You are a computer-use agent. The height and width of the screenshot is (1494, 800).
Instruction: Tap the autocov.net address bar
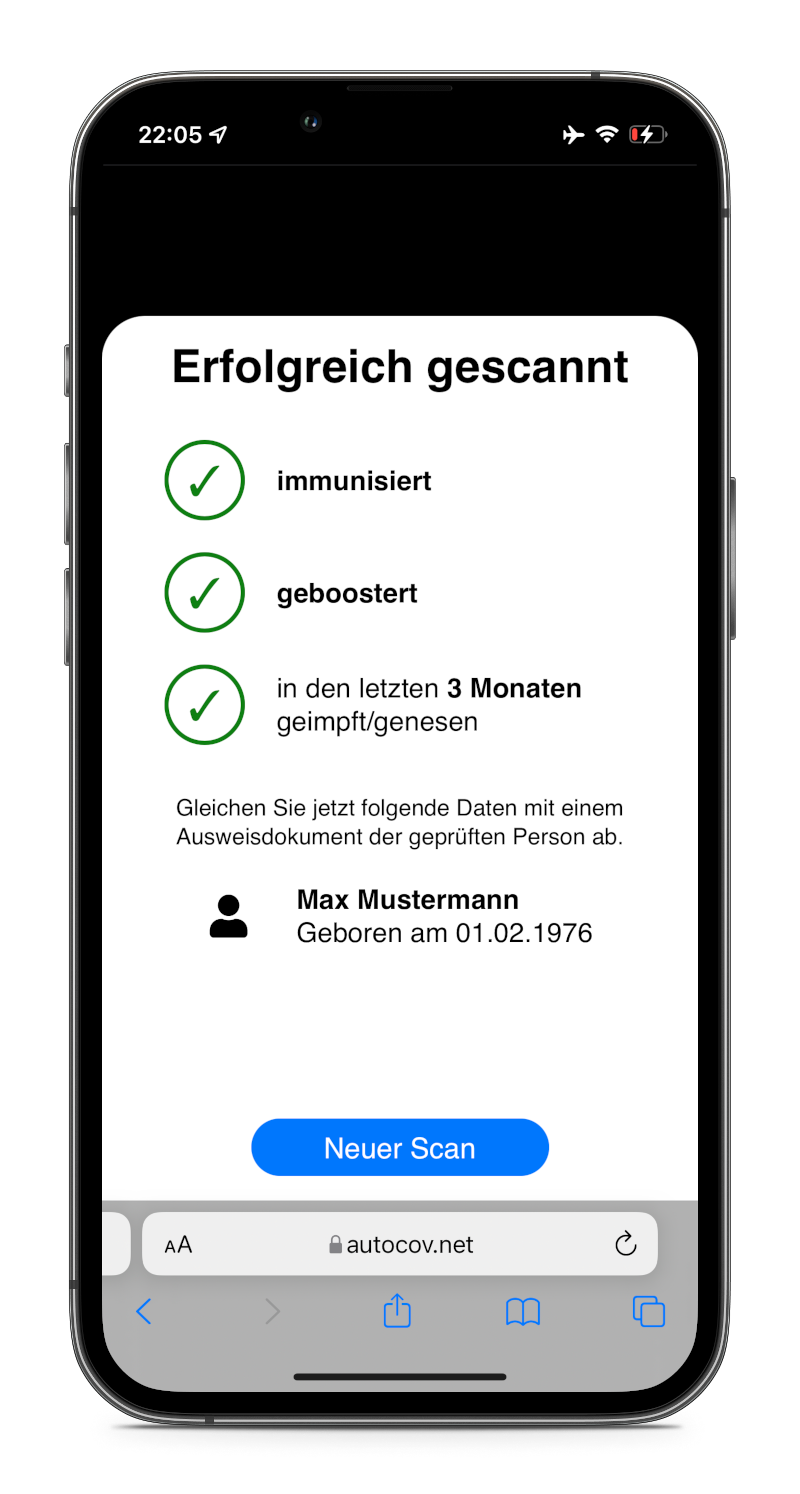pos(400,1245)
